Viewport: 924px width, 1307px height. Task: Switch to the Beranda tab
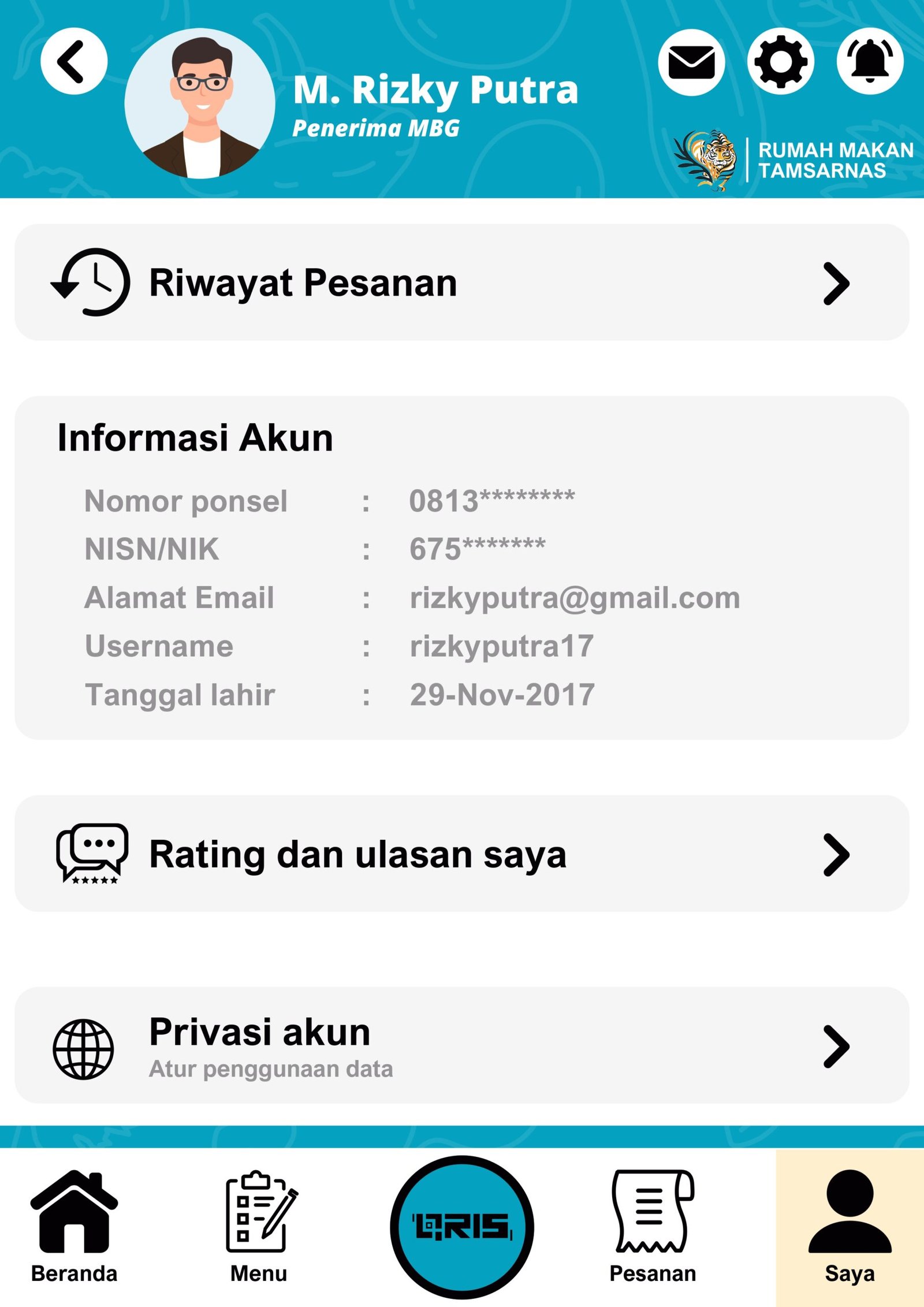[x=74, y=1224]
